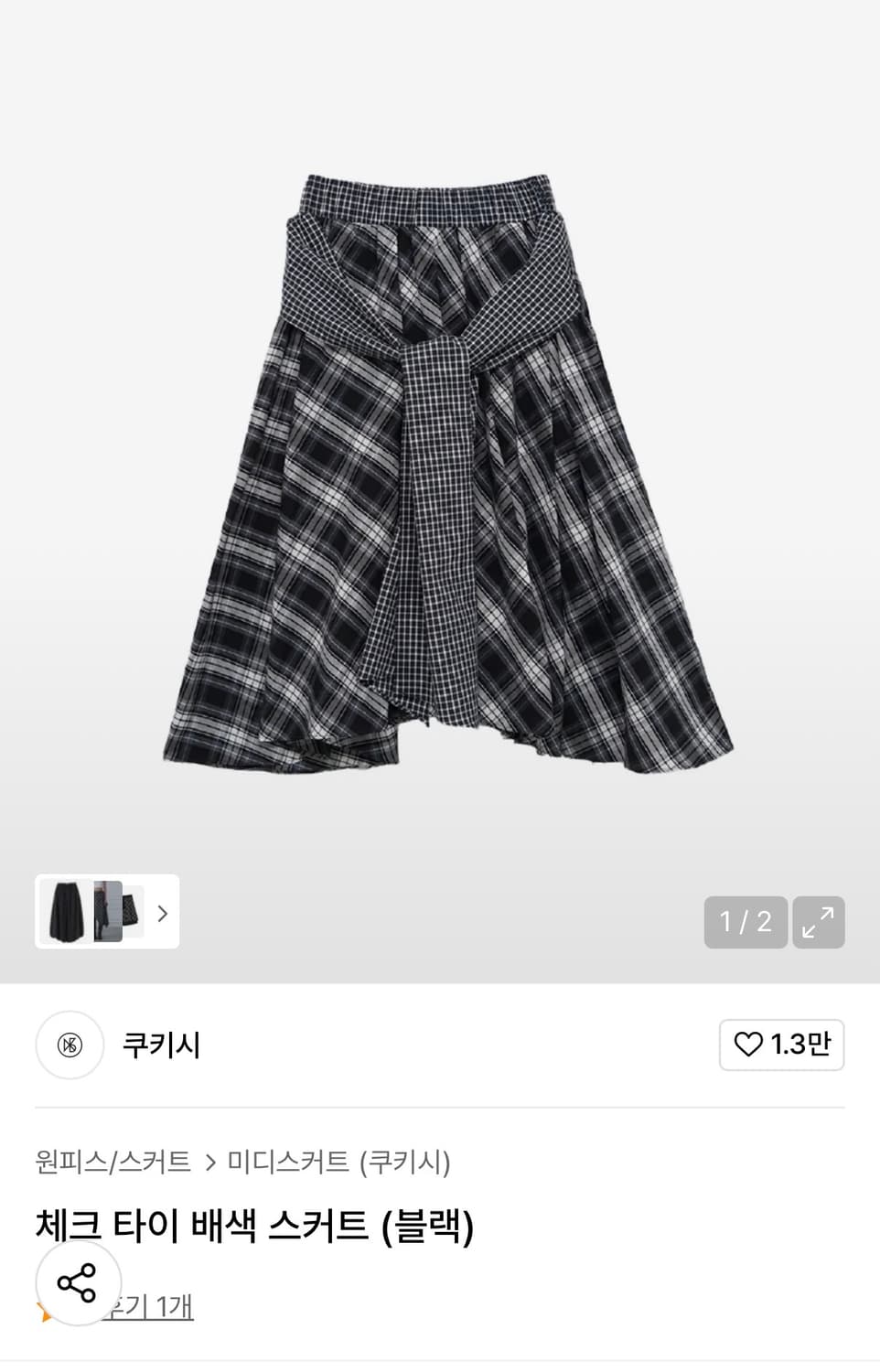Screen dimensions: 880x1372
Task: Expand the product image to fullscreen
Action: point(818,922)
